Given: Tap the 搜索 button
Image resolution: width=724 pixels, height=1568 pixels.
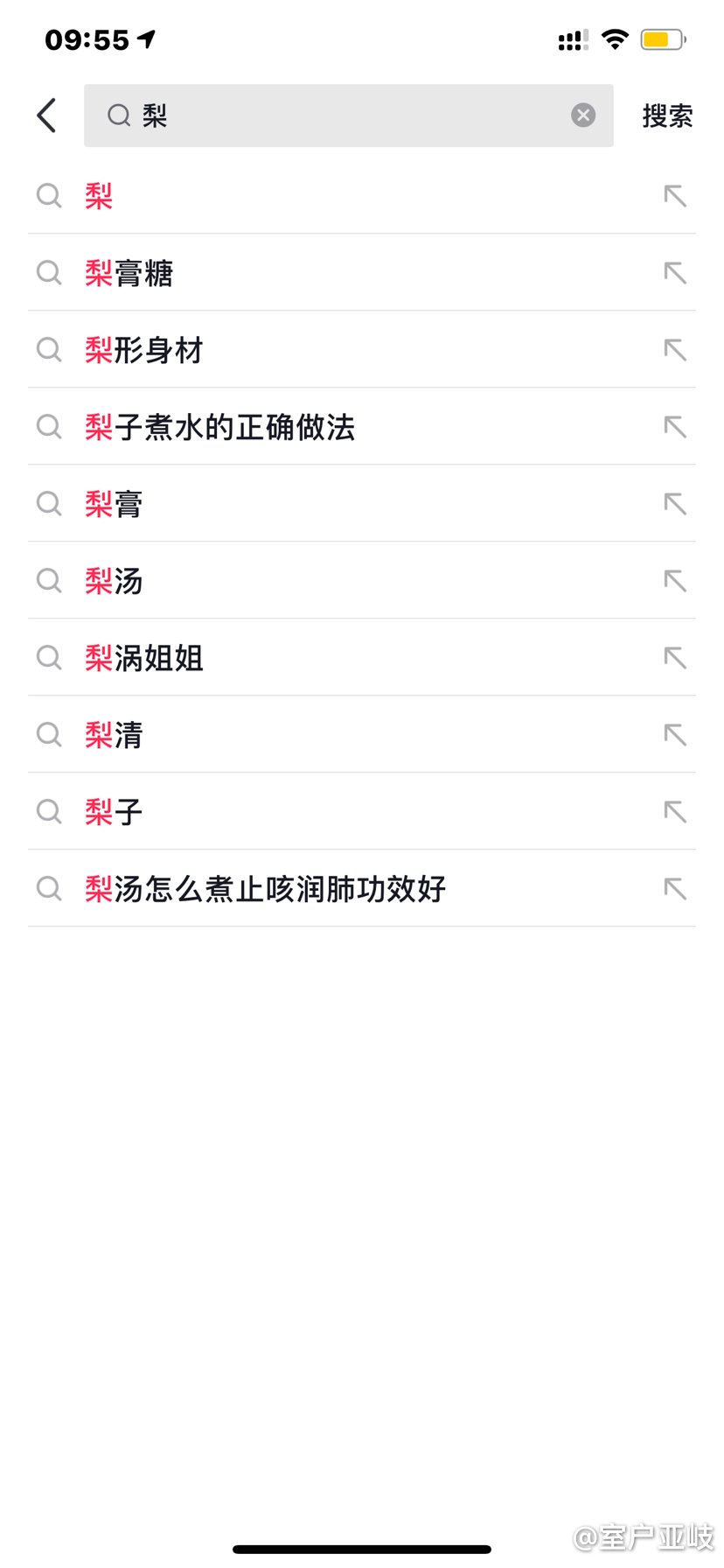Looking at the screenshot, I should pos(667,115).
